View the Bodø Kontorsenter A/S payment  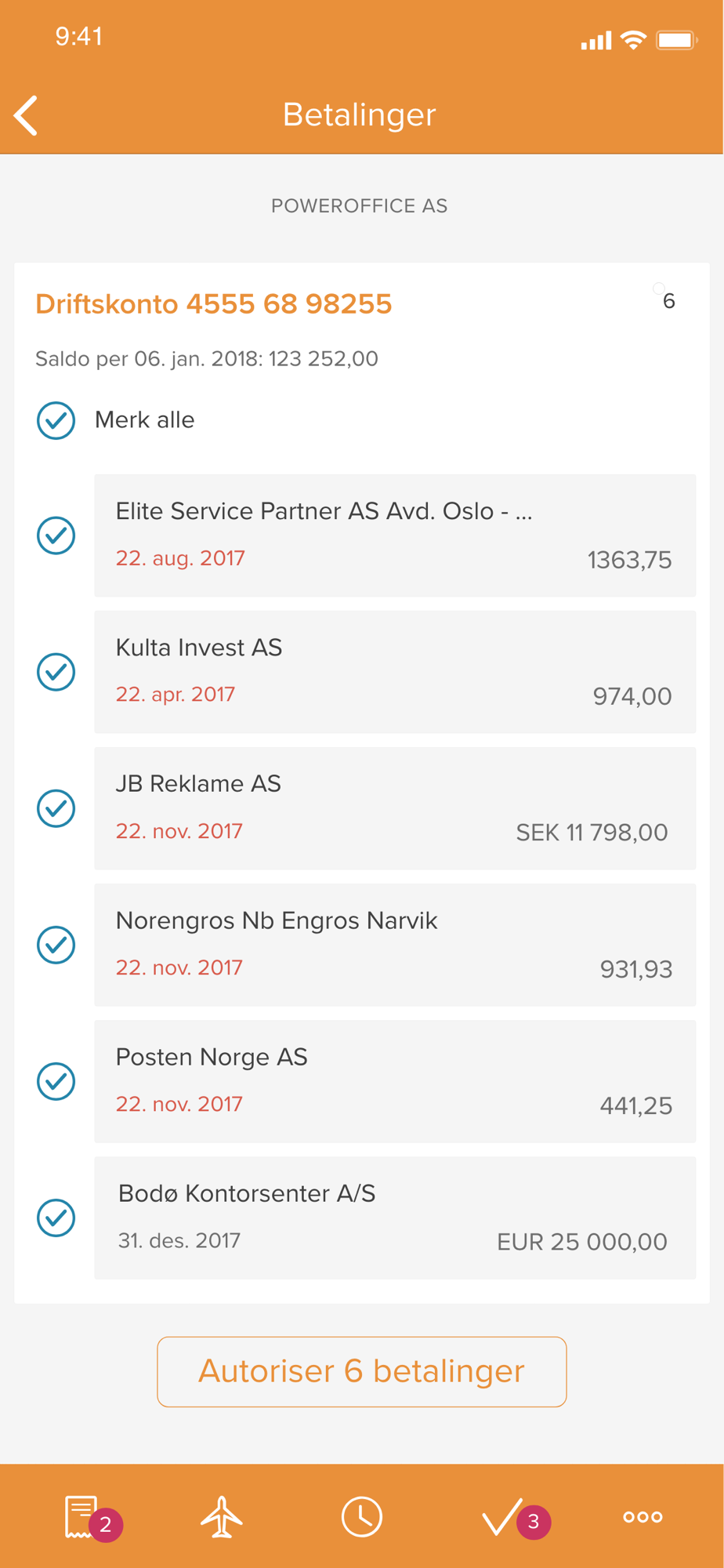pyautogui.click(x=395, y=1218)
